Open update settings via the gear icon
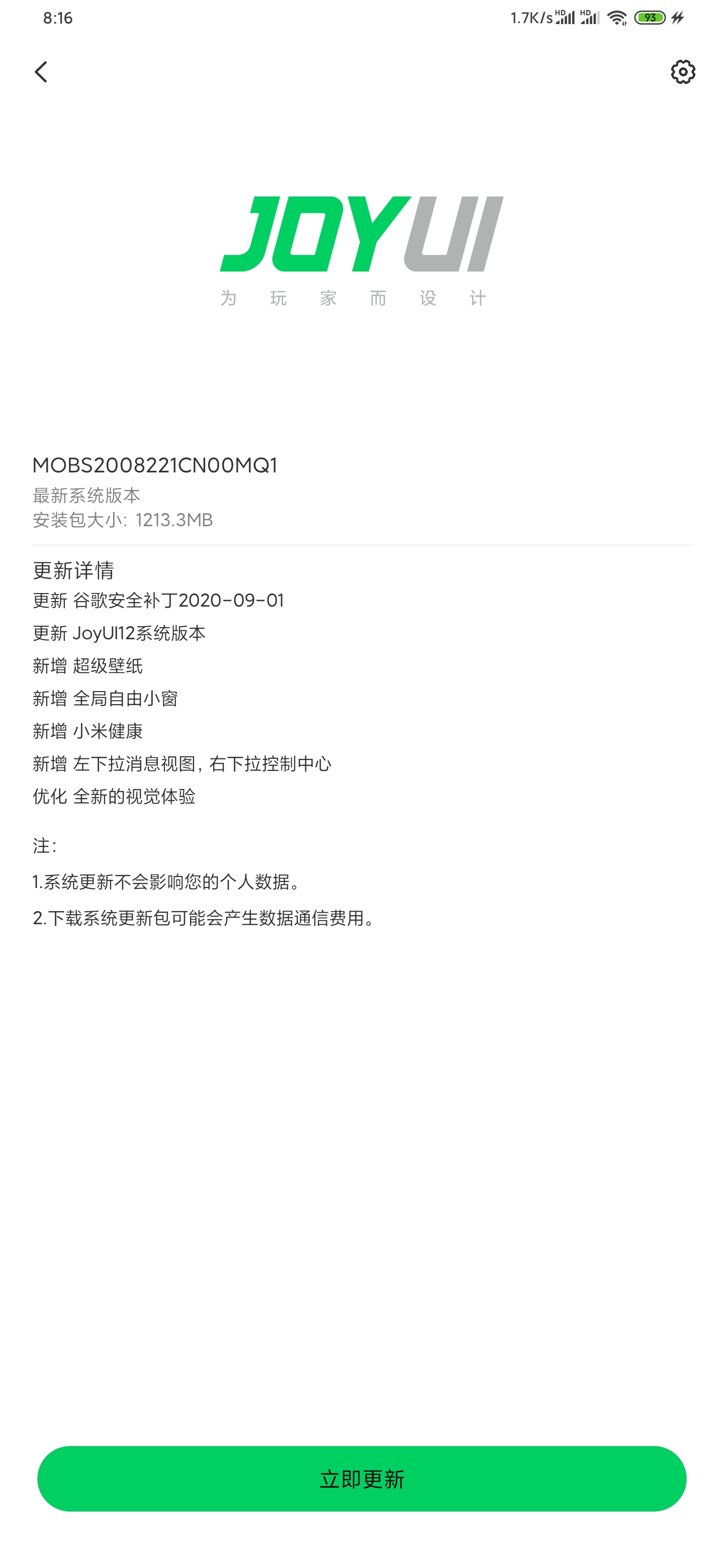This screenshot has height=1568, width=724. click(x=683, y=72)
